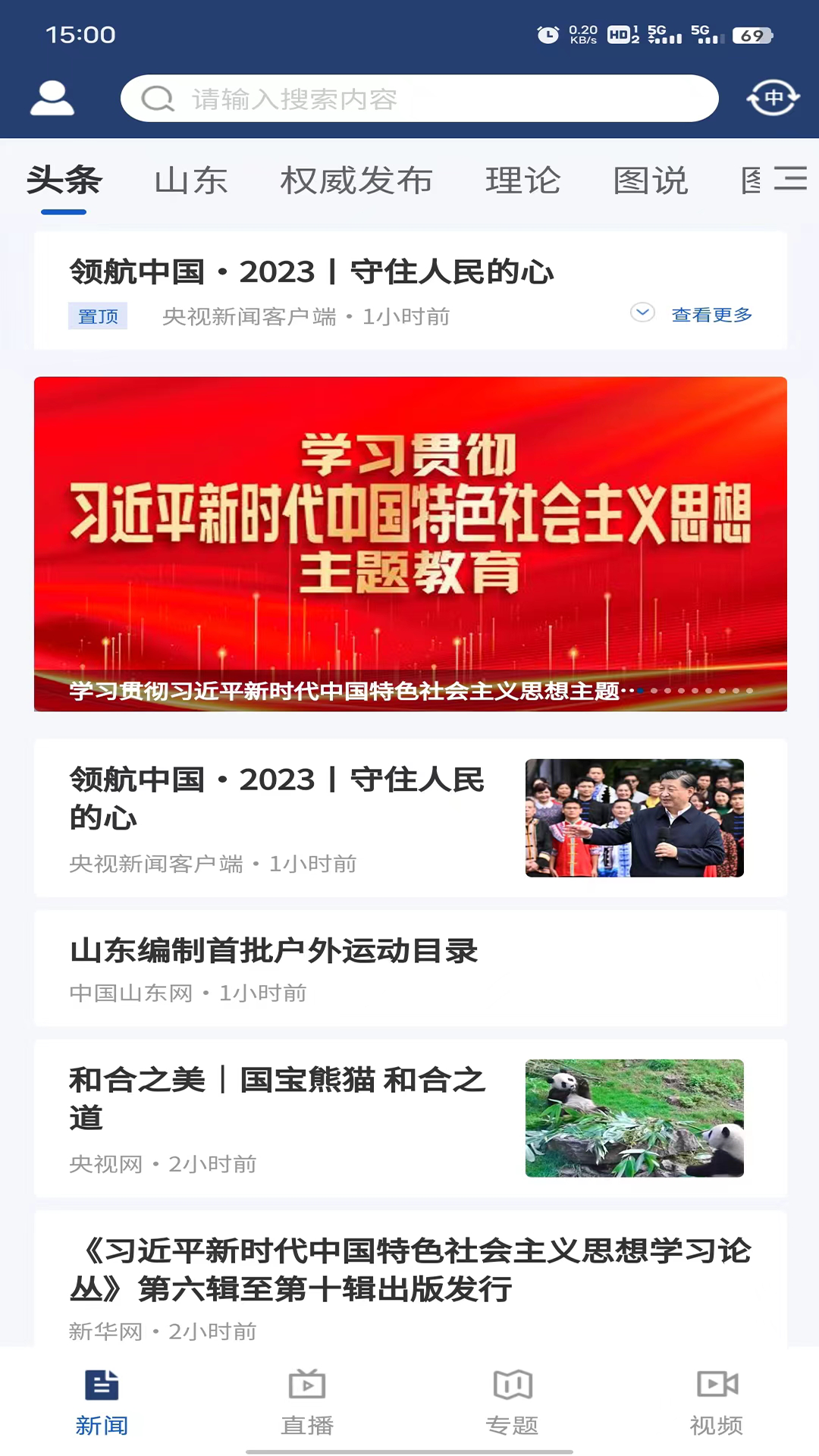Switch to the 权威发布 tab
This screenshot has width=819, height=1456.
click(x=356, y=180)
